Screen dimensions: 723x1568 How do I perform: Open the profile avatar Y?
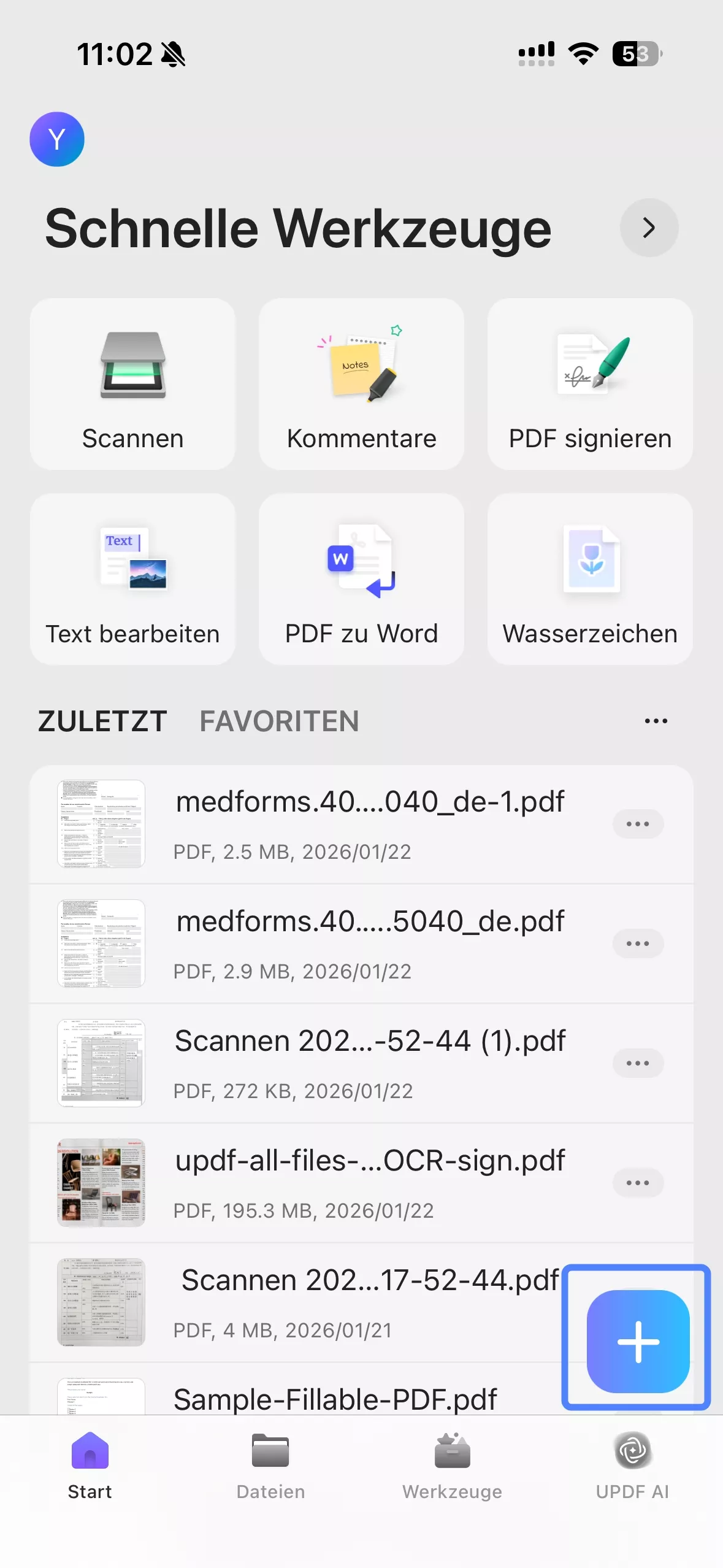pos(56,139)
